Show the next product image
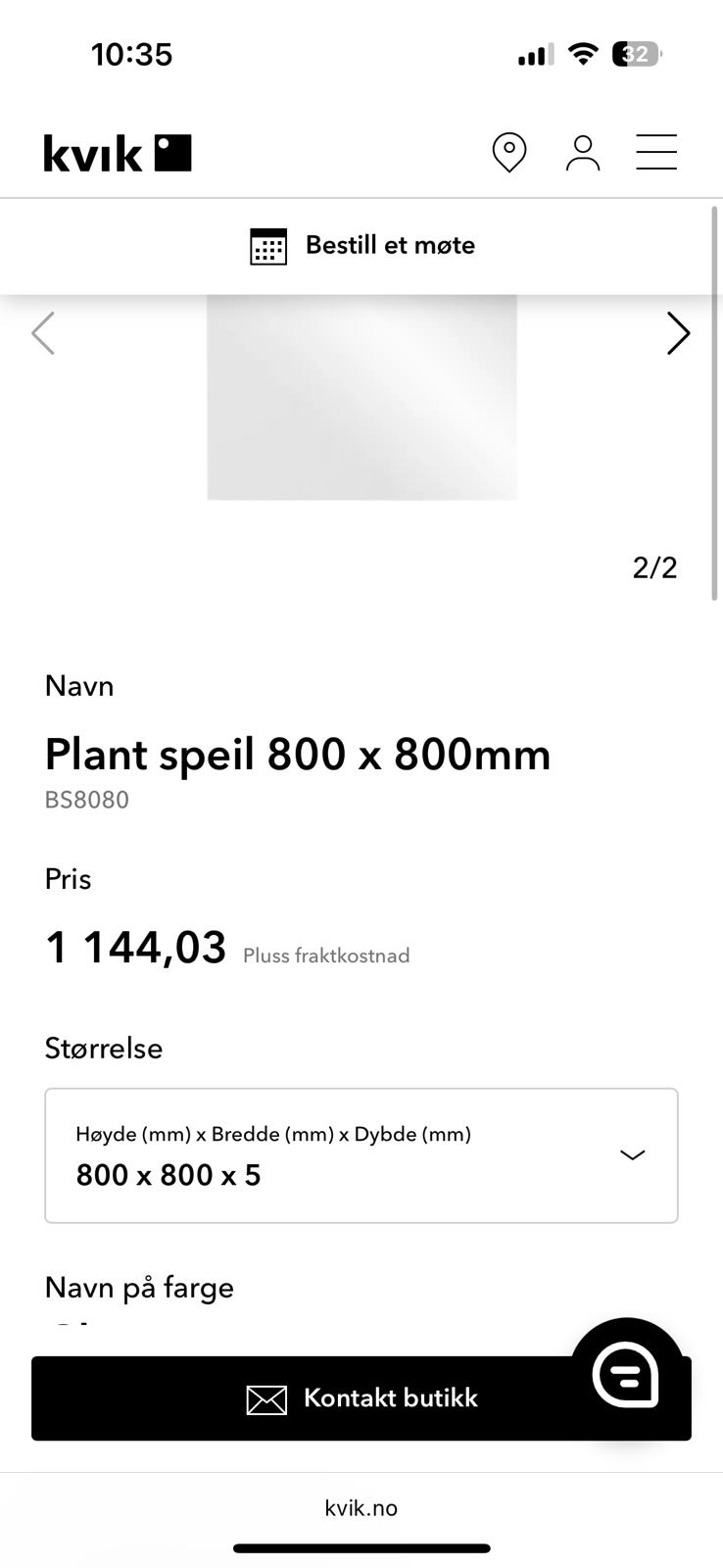Screen dimensions: 723x1568 (678, 333)
